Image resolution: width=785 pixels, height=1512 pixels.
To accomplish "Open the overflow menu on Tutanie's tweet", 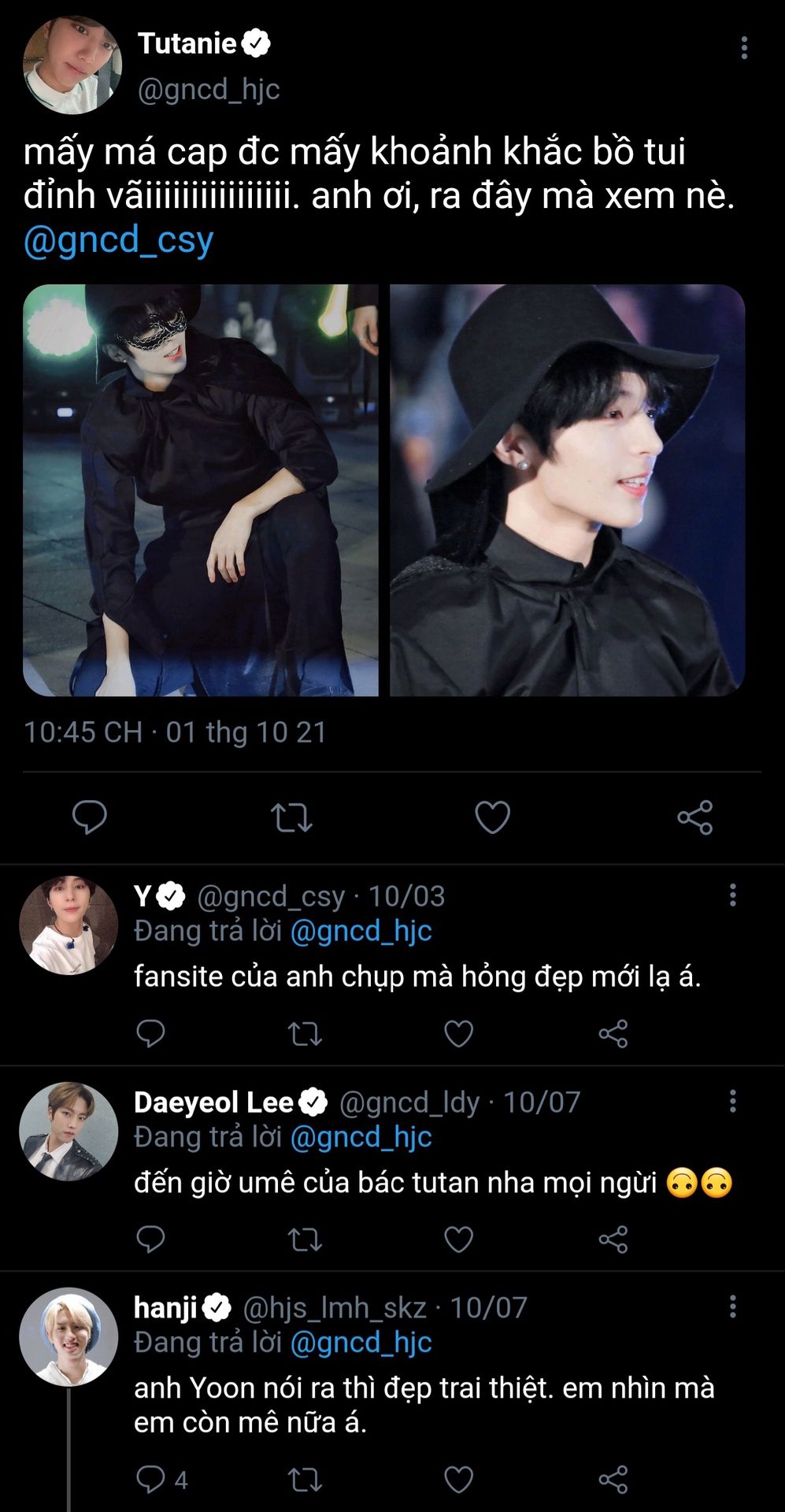I will (x=743, y=48).
